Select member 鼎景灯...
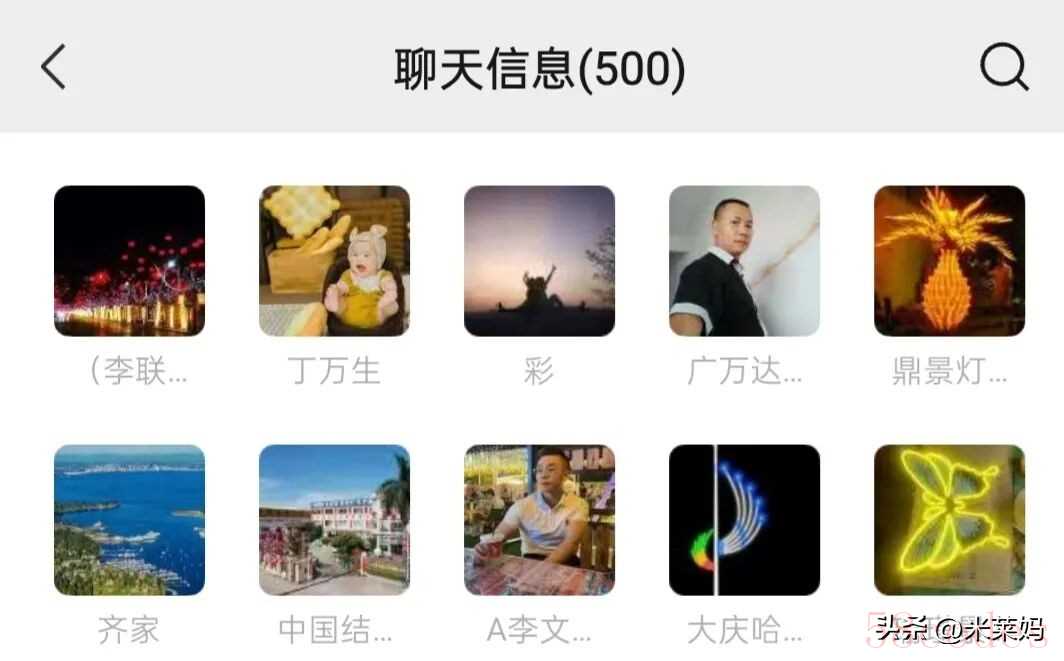1064x661 pixels. [949, 261]
